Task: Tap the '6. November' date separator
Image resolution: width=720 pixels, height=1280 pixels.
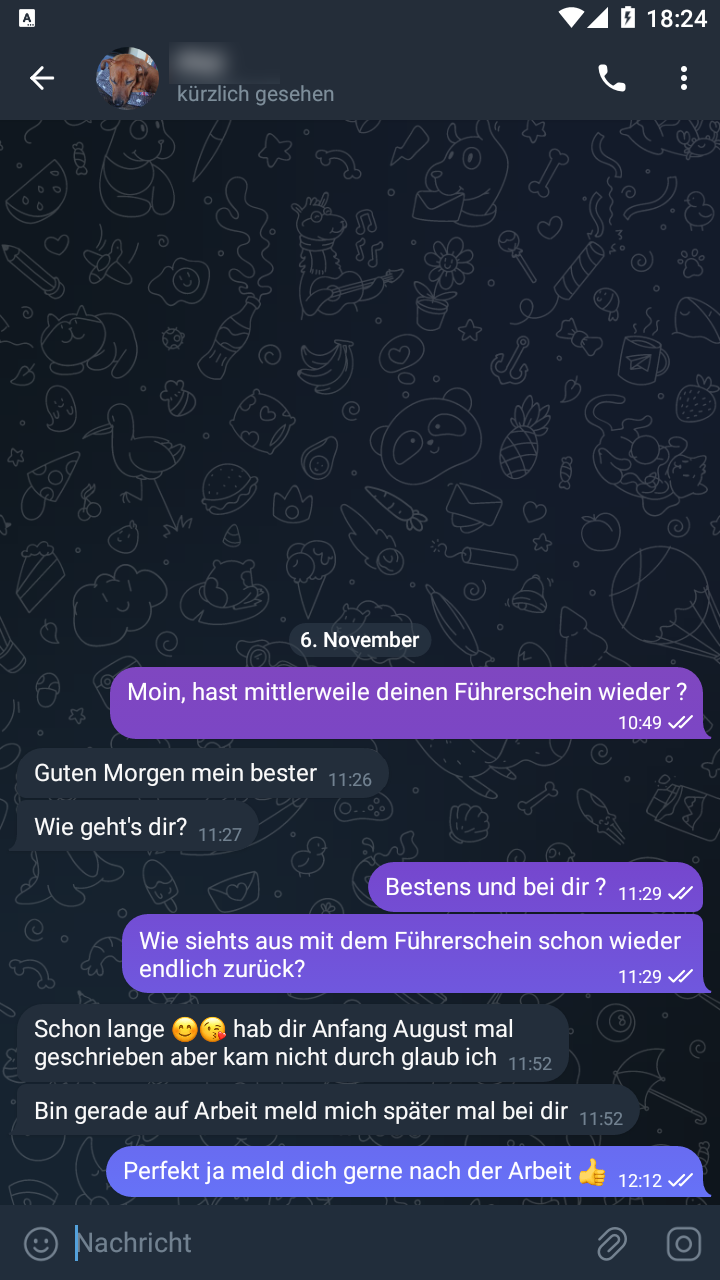Action: tap(360, 640)
